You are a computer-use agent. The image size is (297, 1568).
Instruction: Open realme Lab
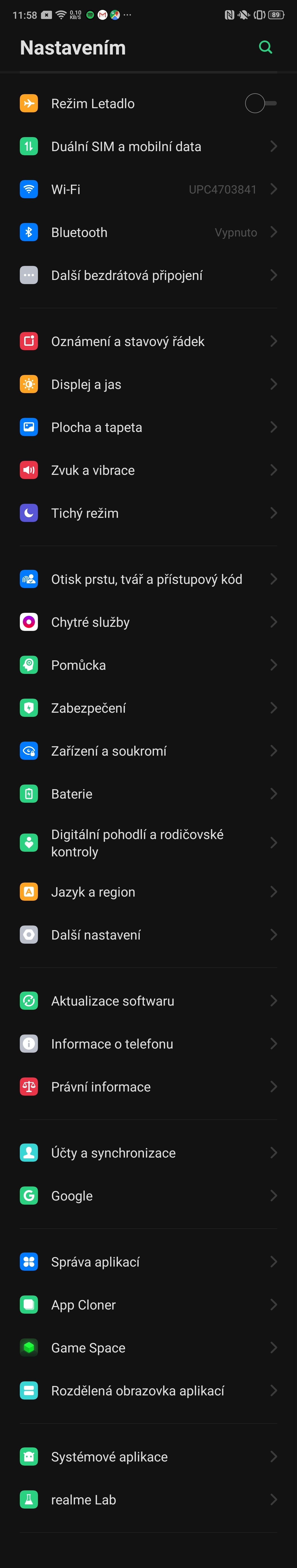click(148, 1500)
